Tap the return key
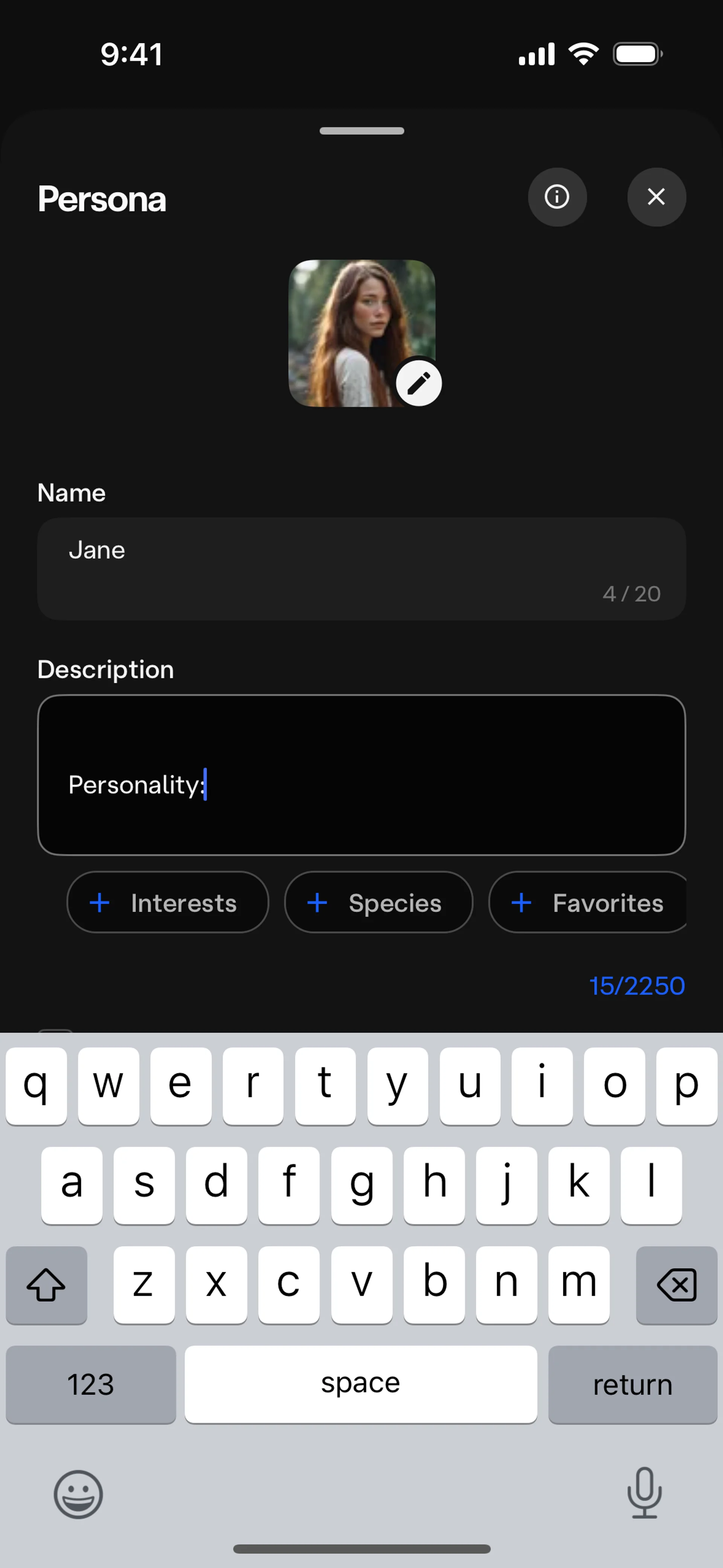Viewport: 723px width, 1568px height. (632, 1384)
